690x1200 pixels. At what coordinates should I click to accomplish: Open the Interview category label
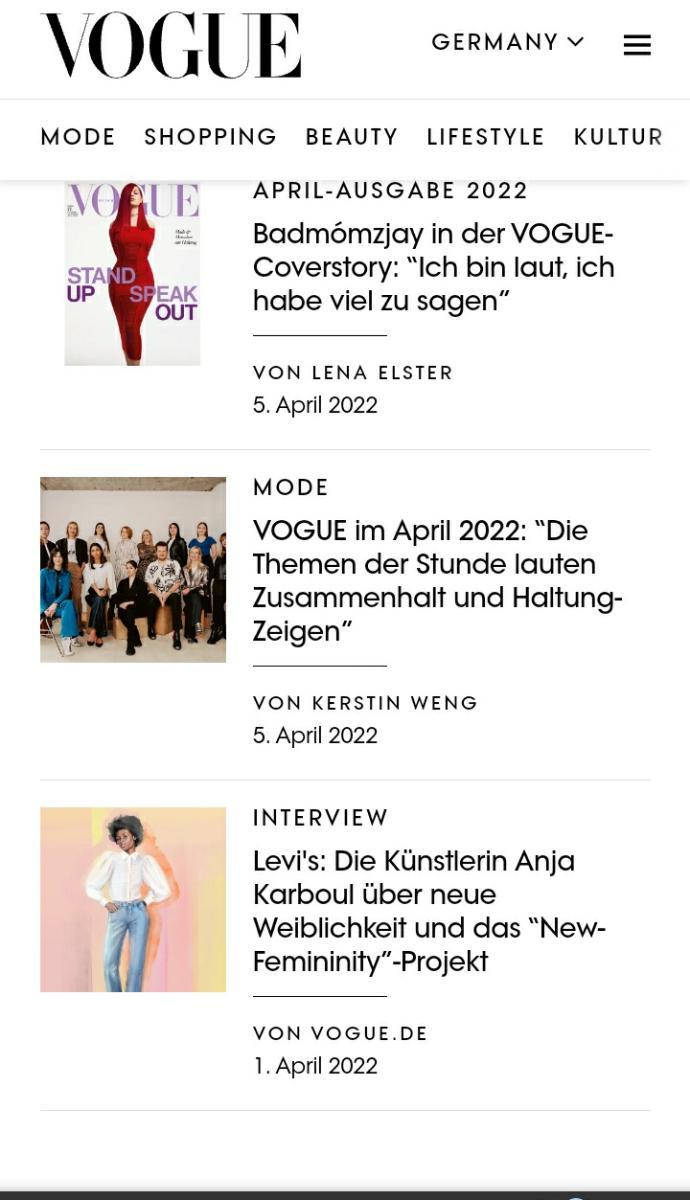(320, 818)
